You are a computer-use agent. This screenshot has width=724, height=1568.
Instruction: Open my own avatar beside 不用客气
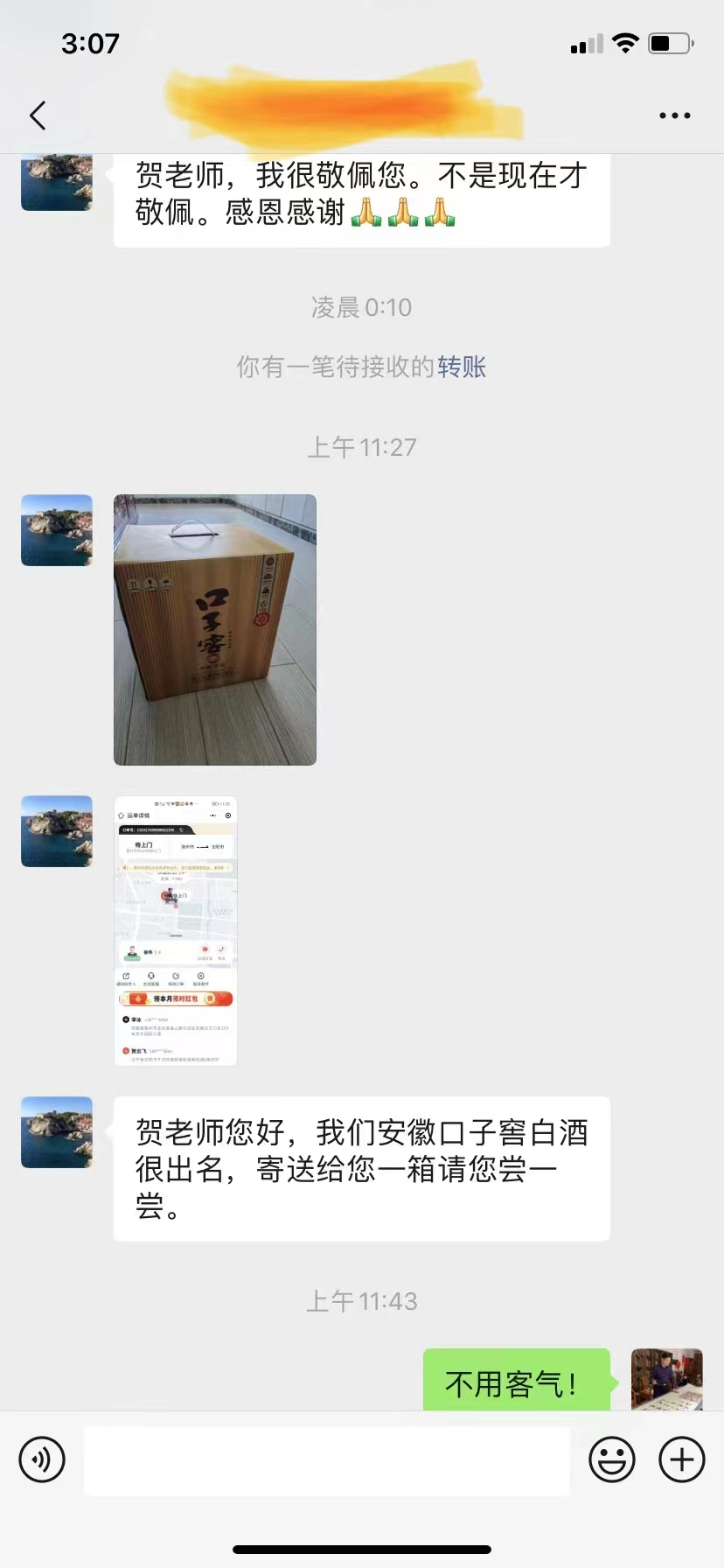[666, 1379]
